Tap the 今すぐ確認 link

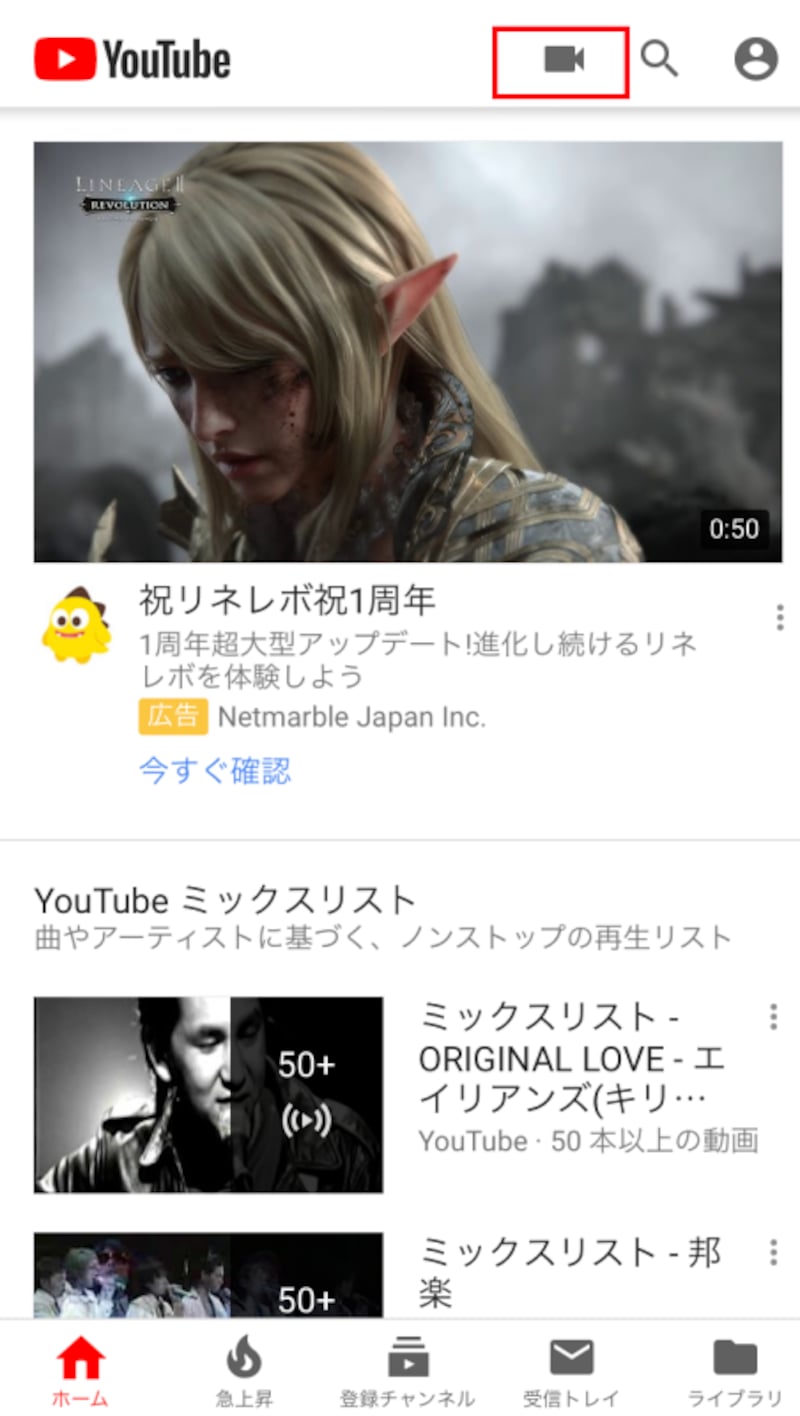215,771
